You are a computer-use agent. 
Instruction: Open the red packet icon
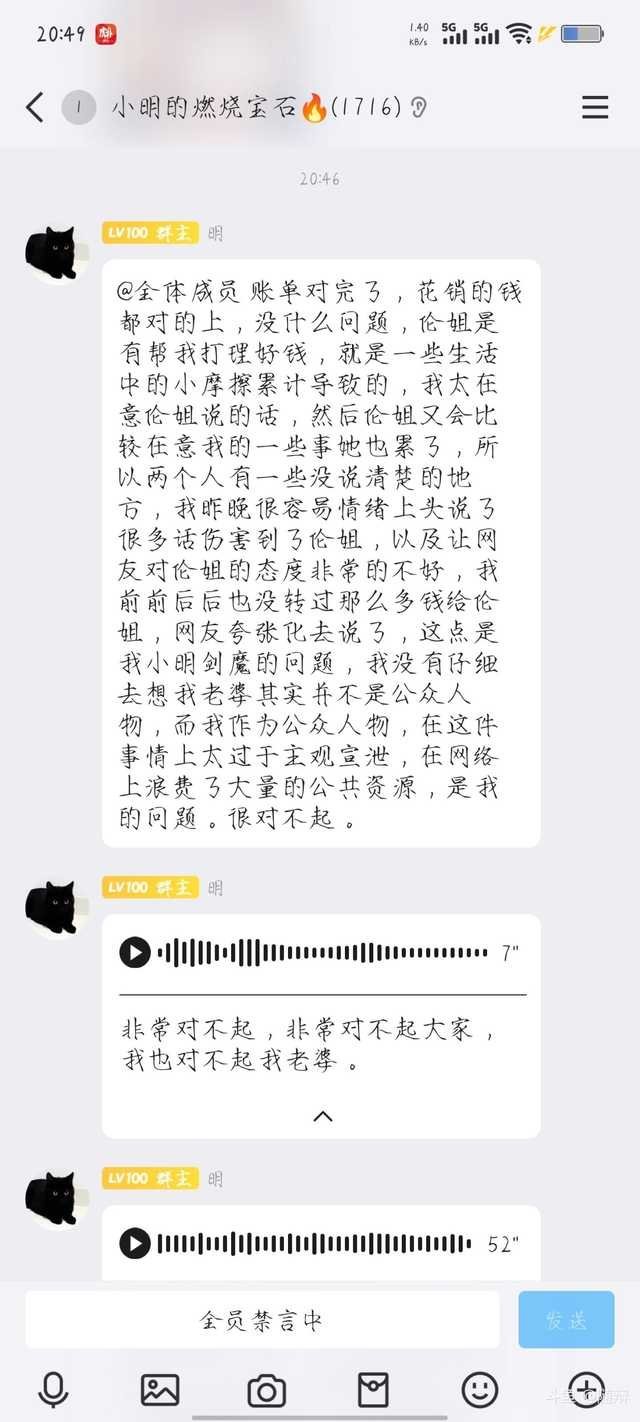click(x=373, y=1390)
